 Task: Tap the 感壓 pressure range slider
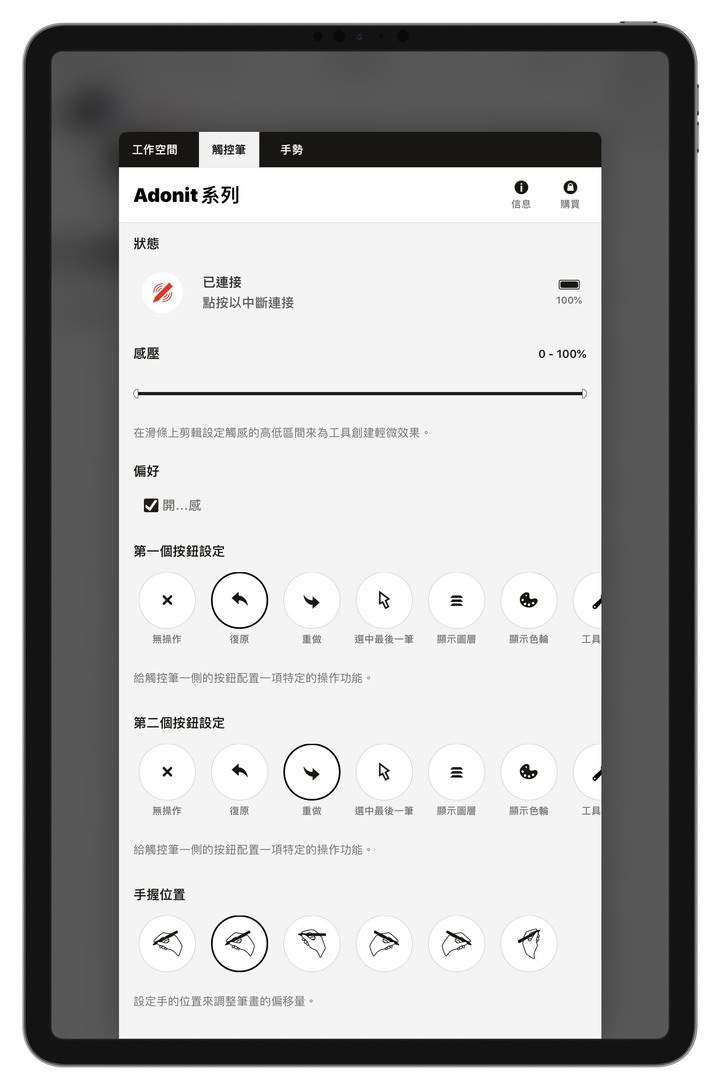pos(360,394)
